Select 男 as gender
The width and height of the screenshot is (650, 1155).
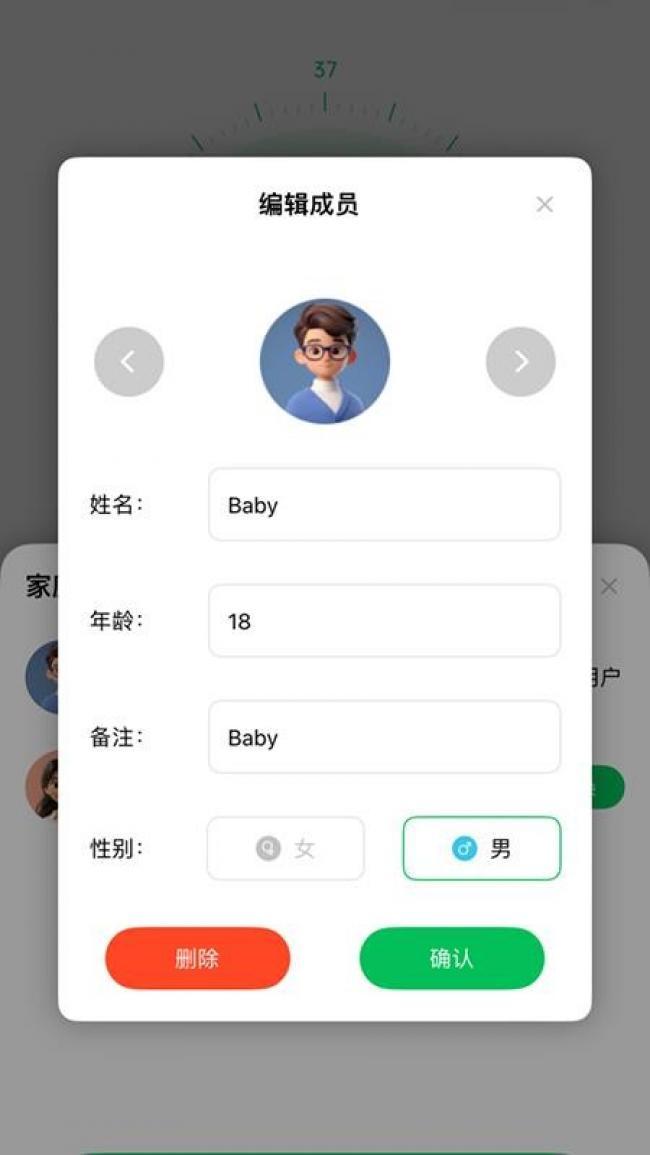point(482,849)
